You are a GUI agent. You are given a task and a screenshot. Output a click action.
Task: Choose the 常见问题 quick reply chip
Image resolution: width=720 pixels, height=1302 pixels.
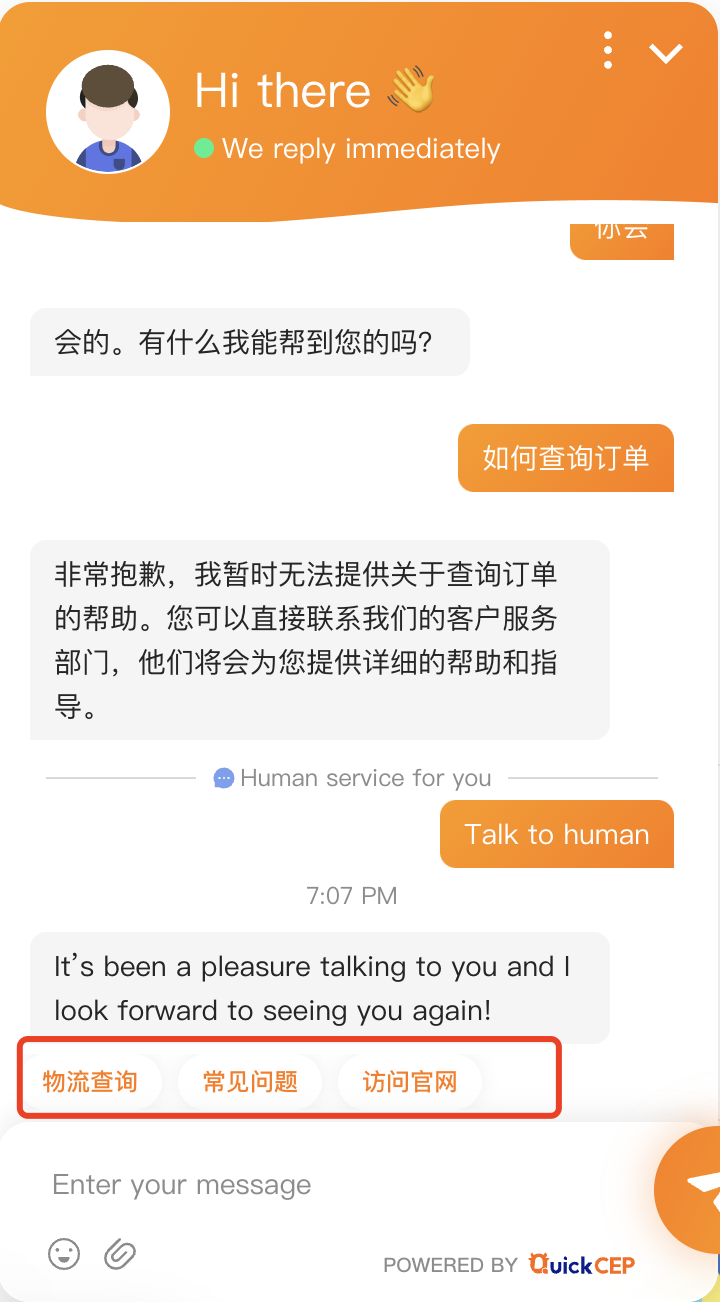(250, 1081)
